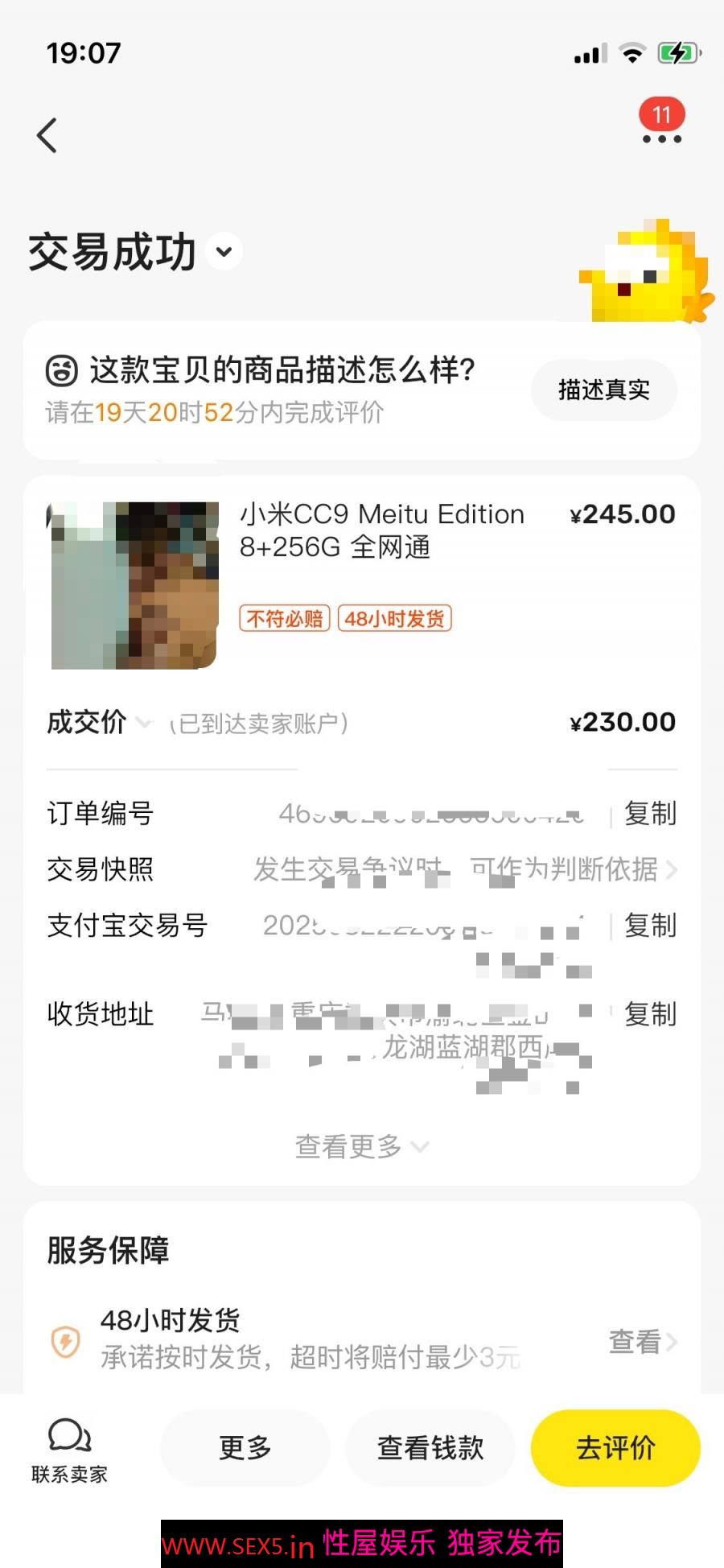724x1568 pixels.
Task: Tap 去评价 to write a review
Action: pos(615,1448)
